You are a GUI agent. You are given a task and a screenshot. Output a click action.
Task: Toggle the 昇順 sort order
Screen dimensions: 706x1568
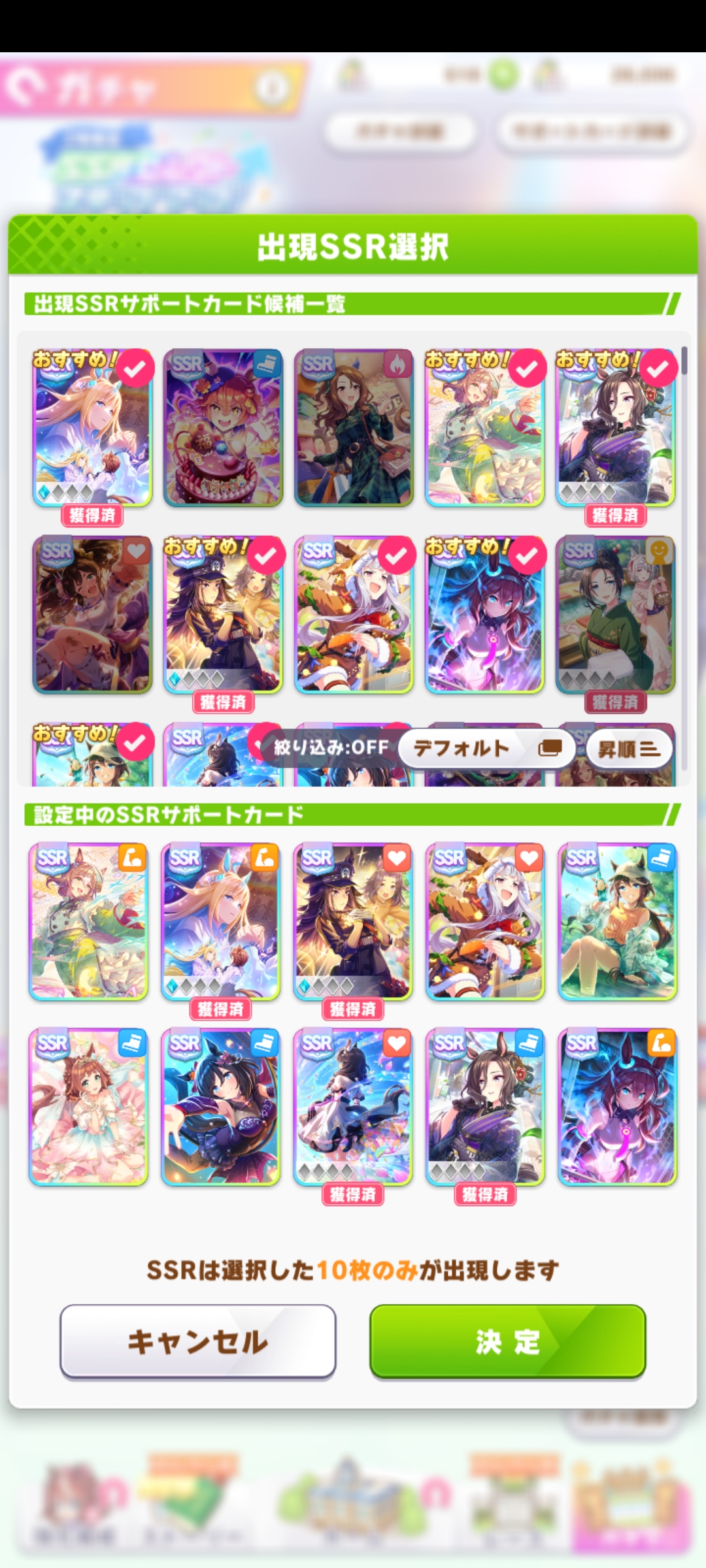pyautogui.click(x=629, y=749)
